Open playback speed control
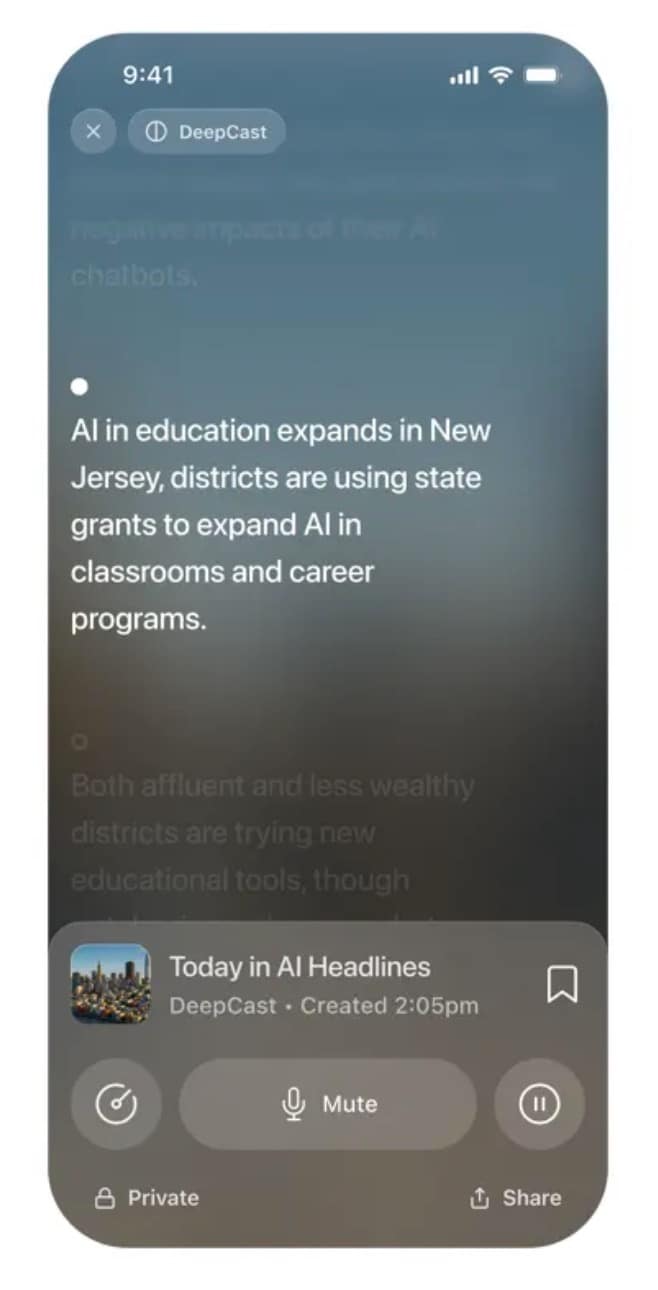Image resolution: width=658 pixels, height=1290 pixels. point(116,1104)
